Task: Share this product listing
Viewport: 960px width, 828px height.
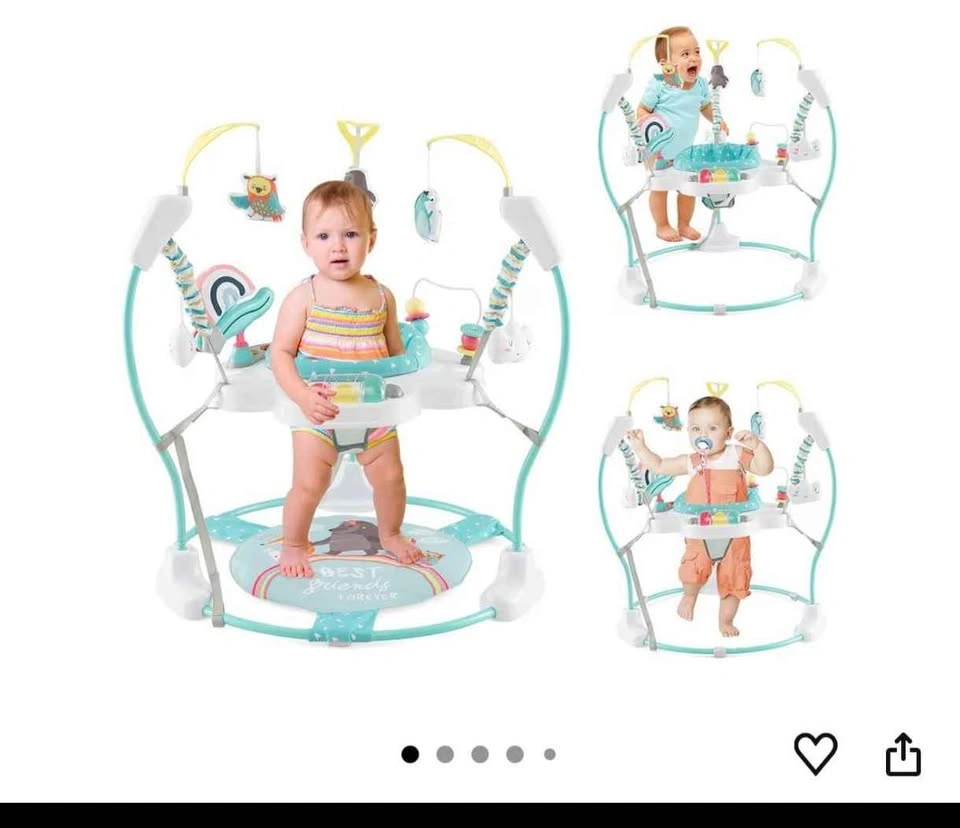Action: [903, 754]
